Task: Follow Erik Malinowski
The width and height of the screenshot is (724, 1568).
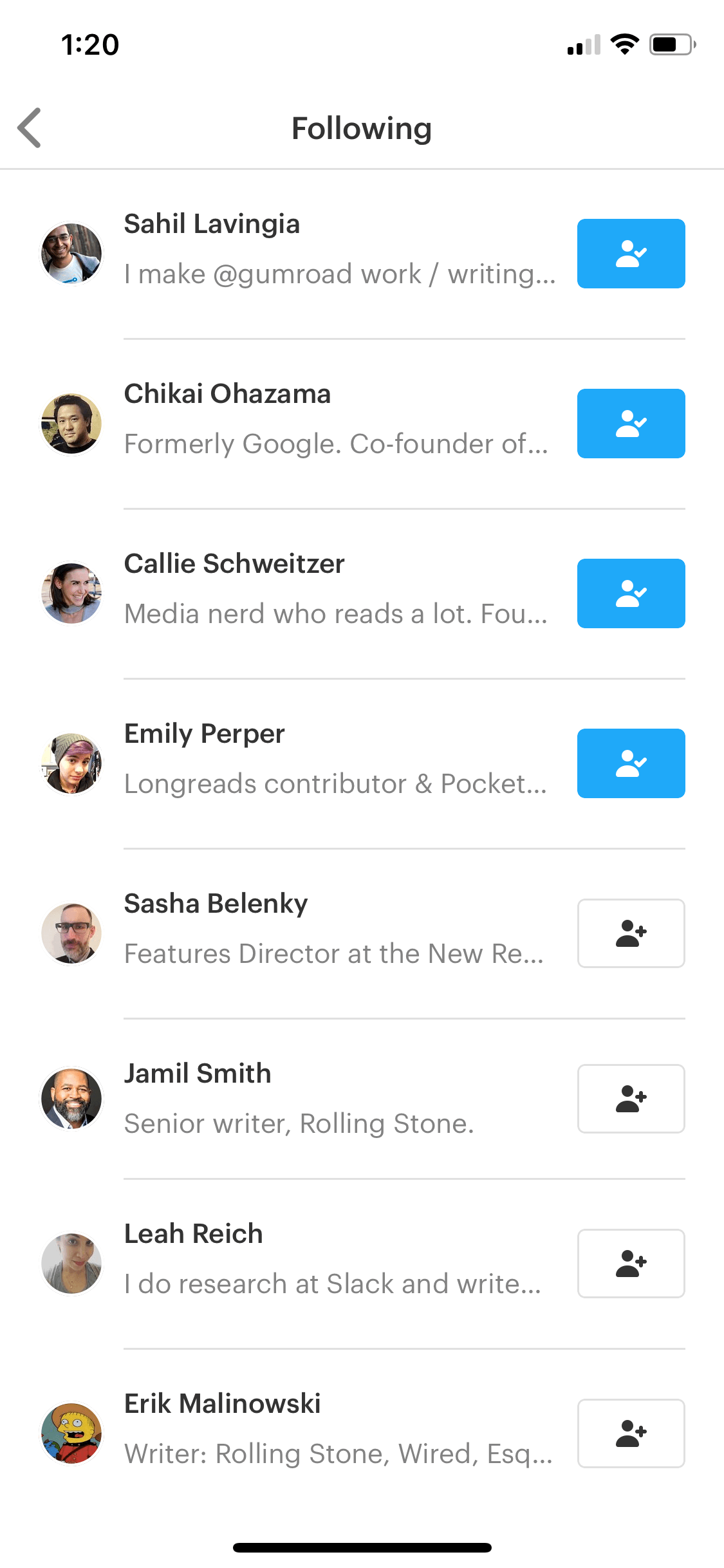Action: tap(631, 1433)
